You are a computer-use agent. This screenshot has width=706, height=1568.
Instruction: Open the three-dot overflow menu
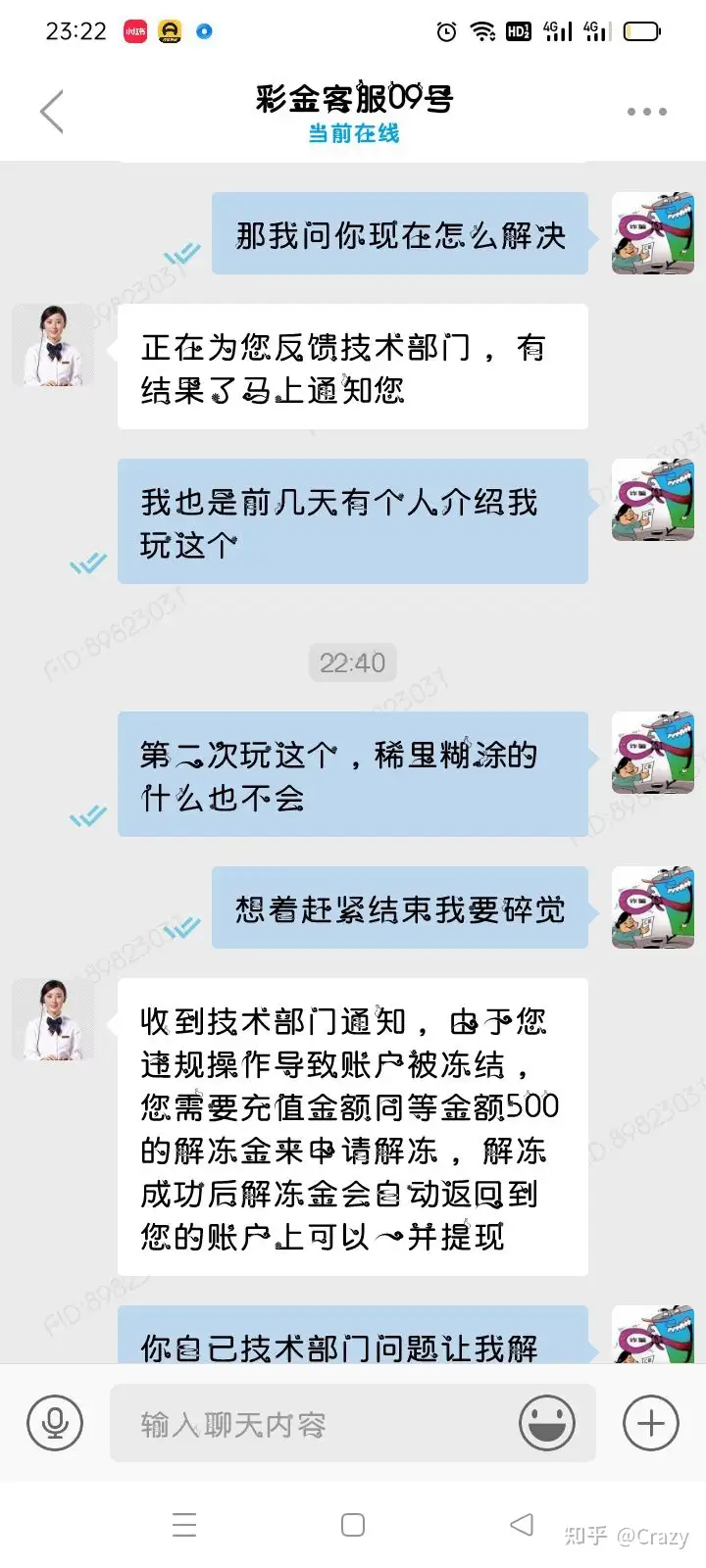tap(647, 112)
